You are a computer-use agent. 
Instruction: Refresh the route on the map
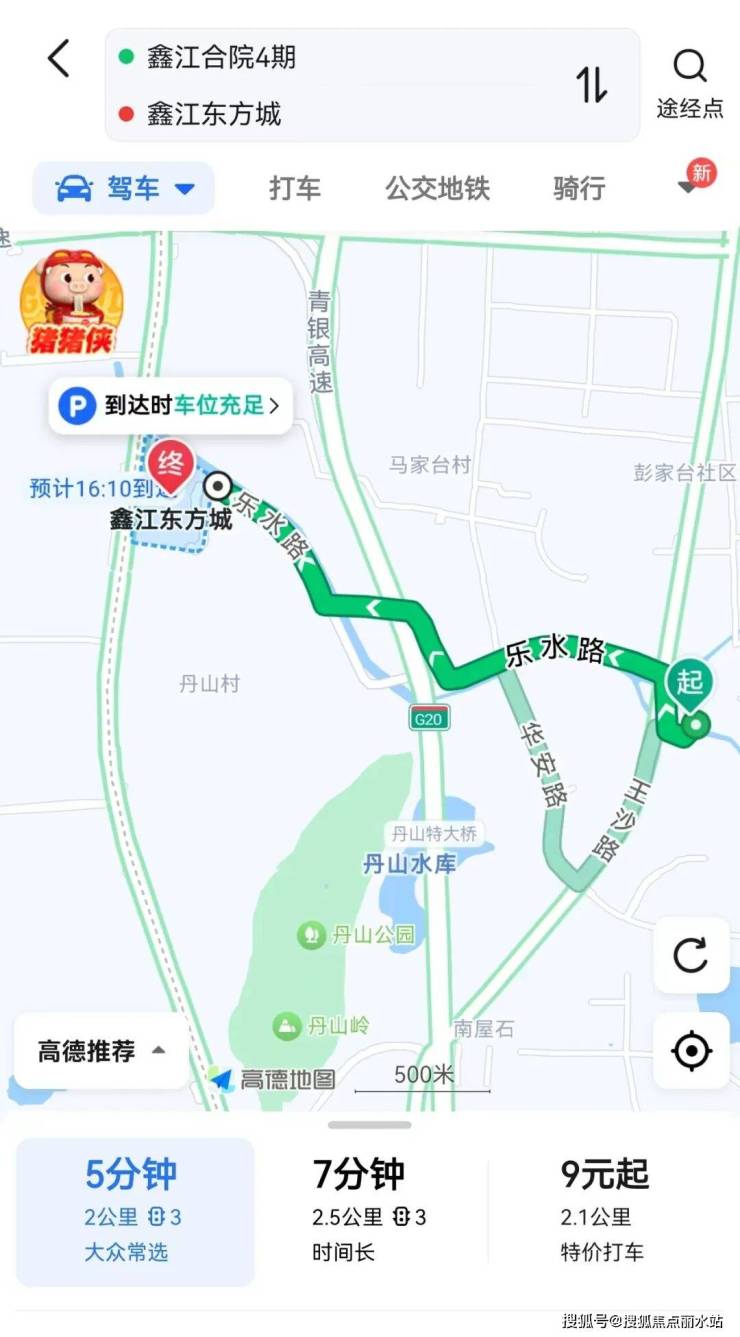click(690, 956)
